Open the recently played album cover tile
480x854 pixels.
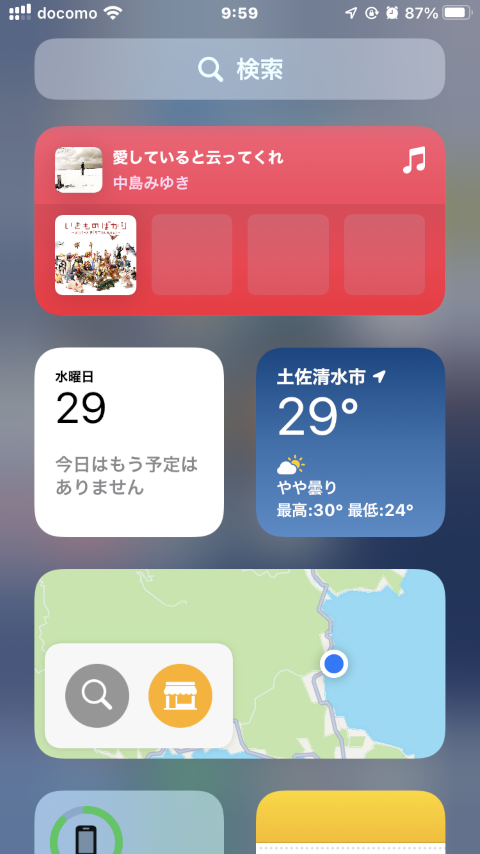[96, 255]
